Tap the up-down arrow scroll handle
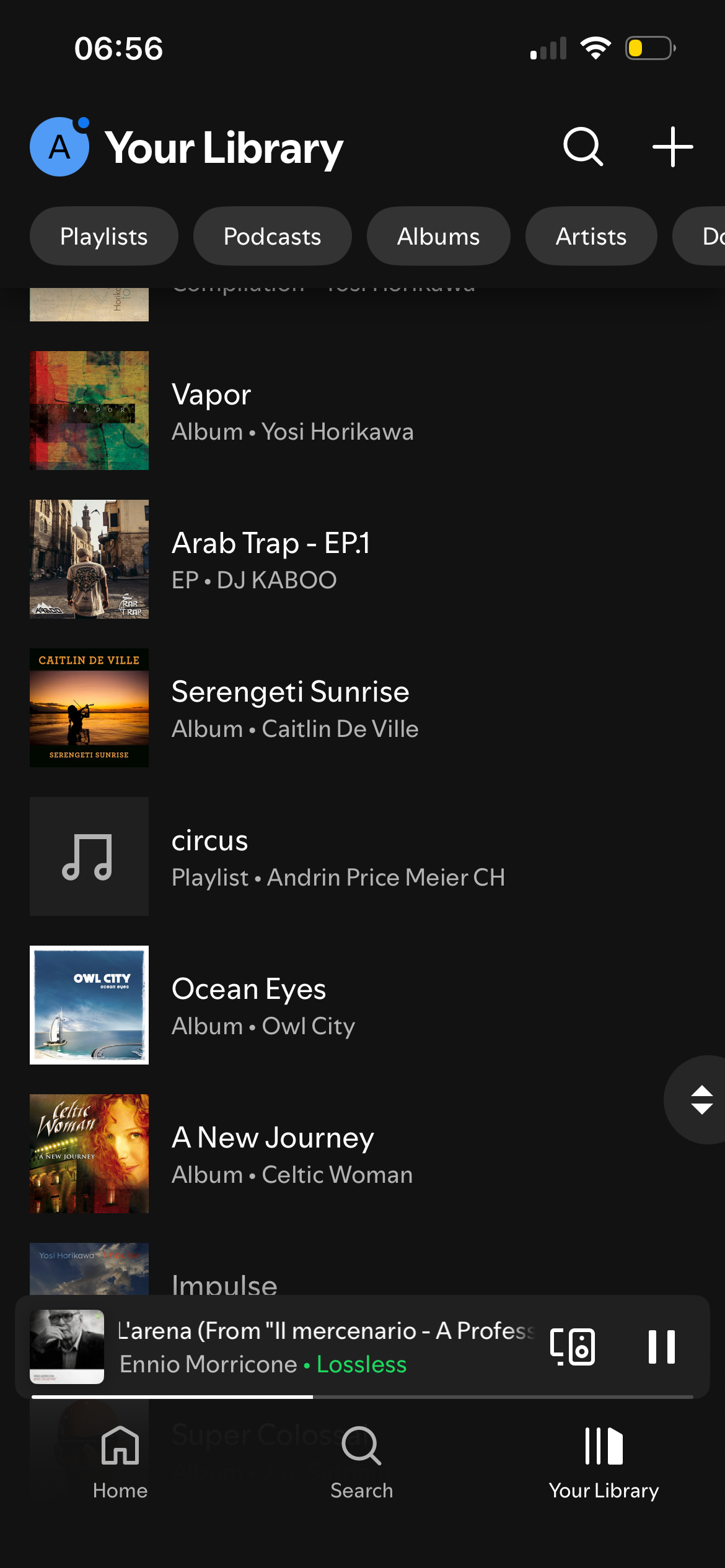 (x=701, y=1100)
